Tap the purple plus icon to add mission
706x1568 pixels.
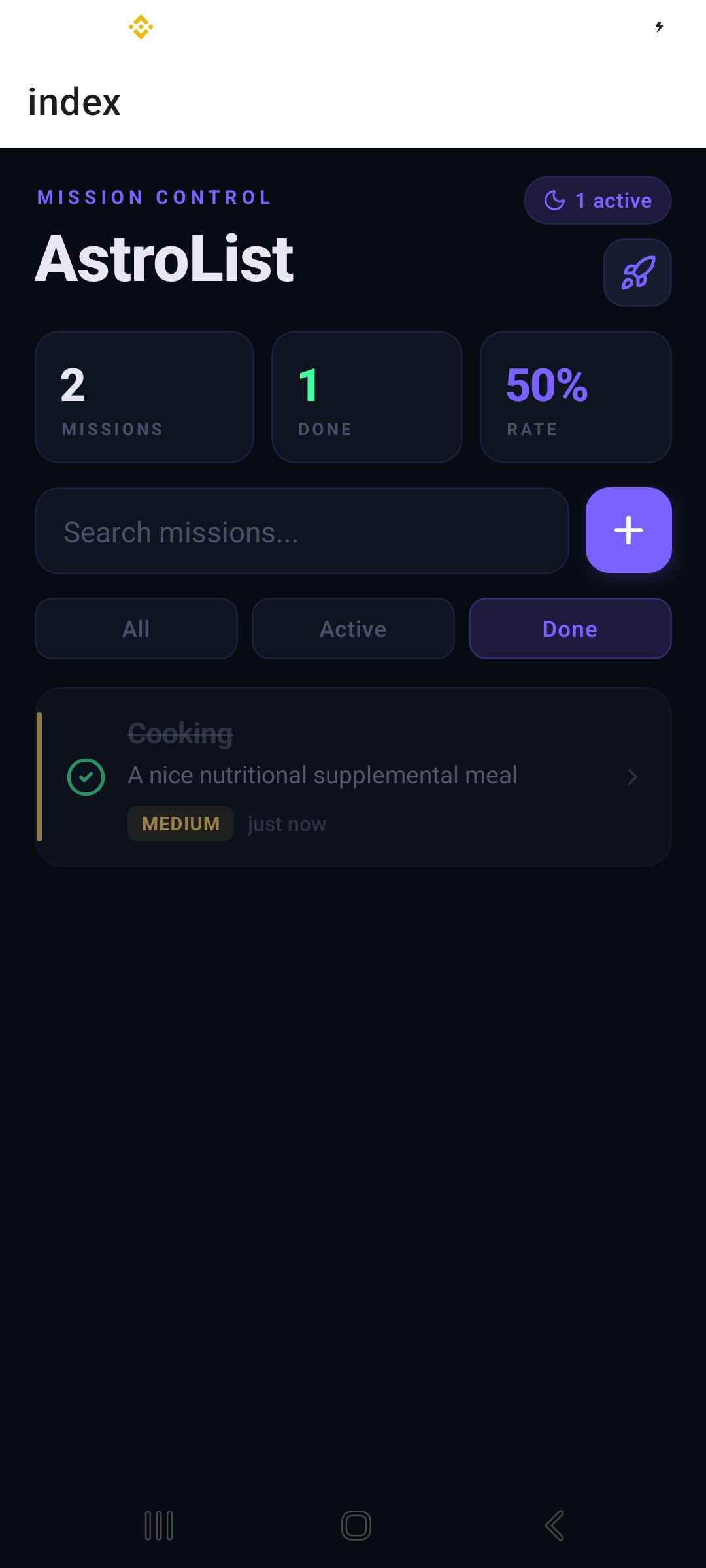point(628,531)
